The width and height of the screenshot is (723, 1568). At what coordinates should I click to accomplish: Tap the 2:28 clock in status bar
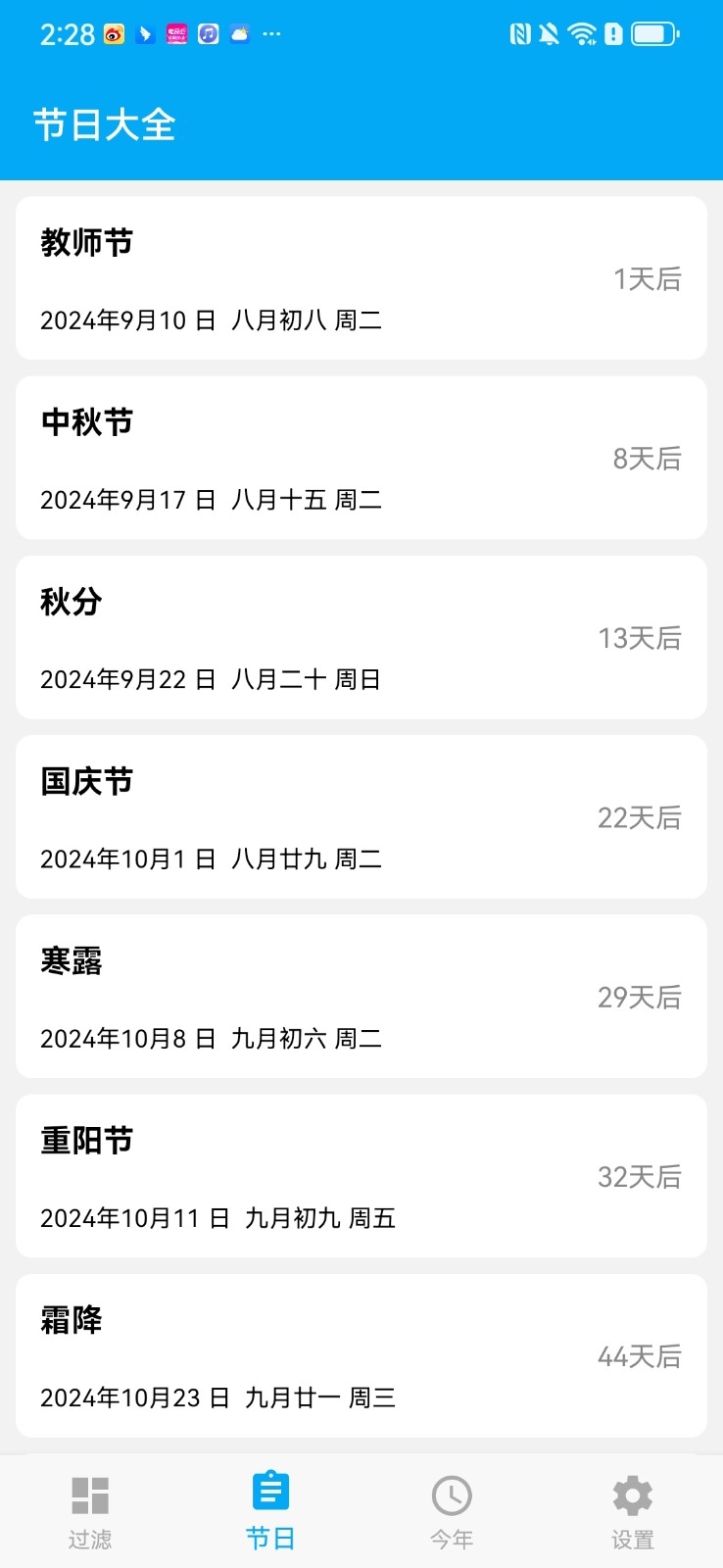coord(68,32)
